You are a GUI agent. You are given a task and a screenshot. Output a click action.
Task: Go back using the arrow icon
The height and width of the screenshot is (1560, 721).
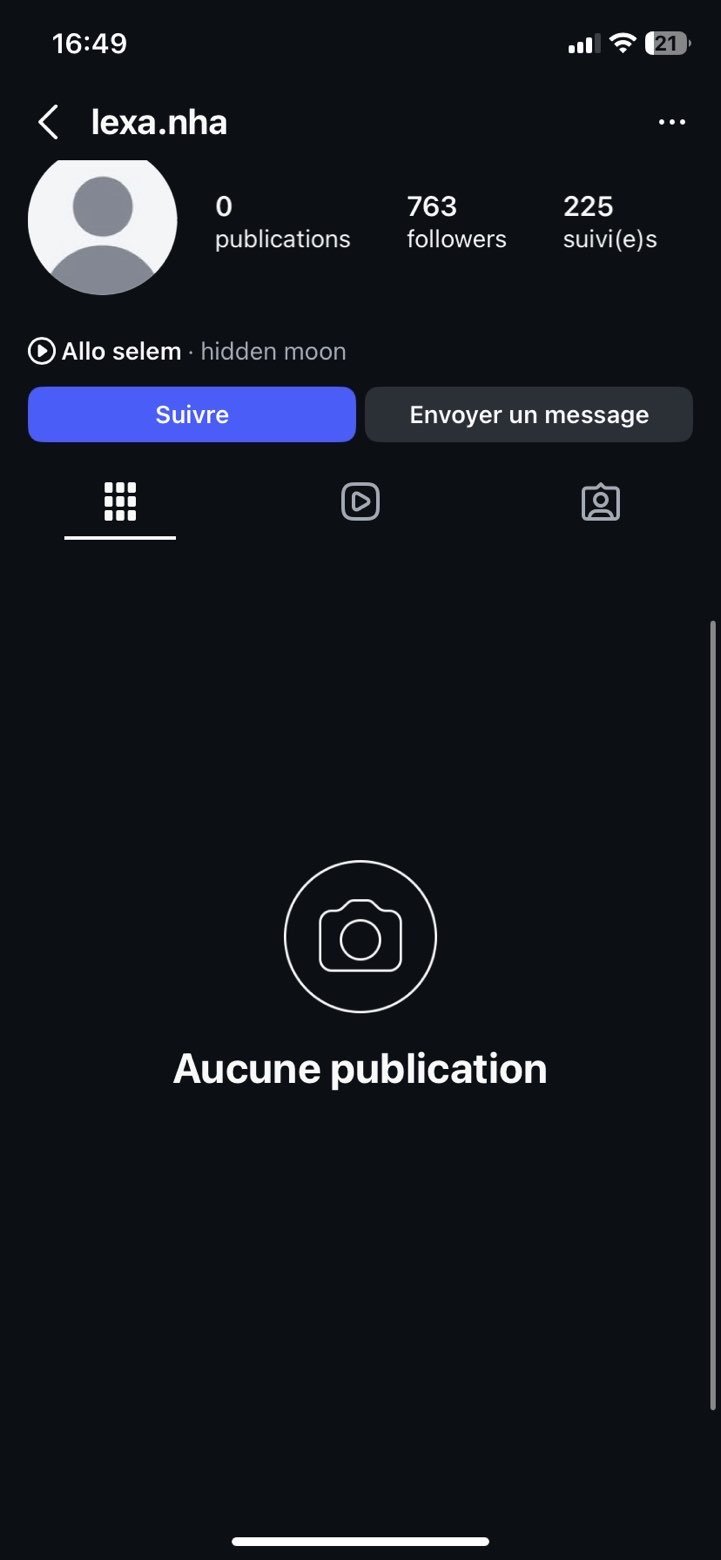[48, 123]
